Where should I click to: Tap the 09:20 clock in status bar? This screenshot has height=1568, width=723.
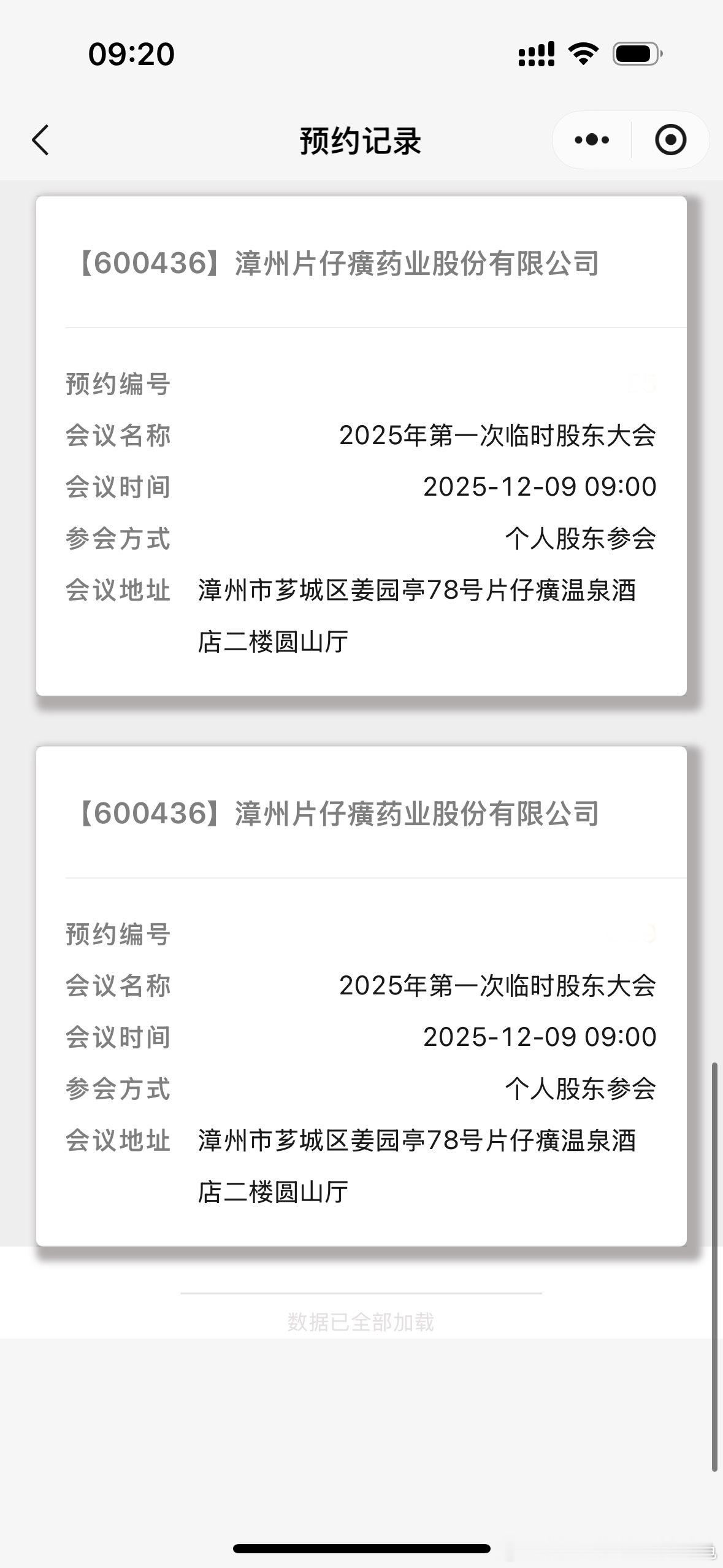point(132,54)
